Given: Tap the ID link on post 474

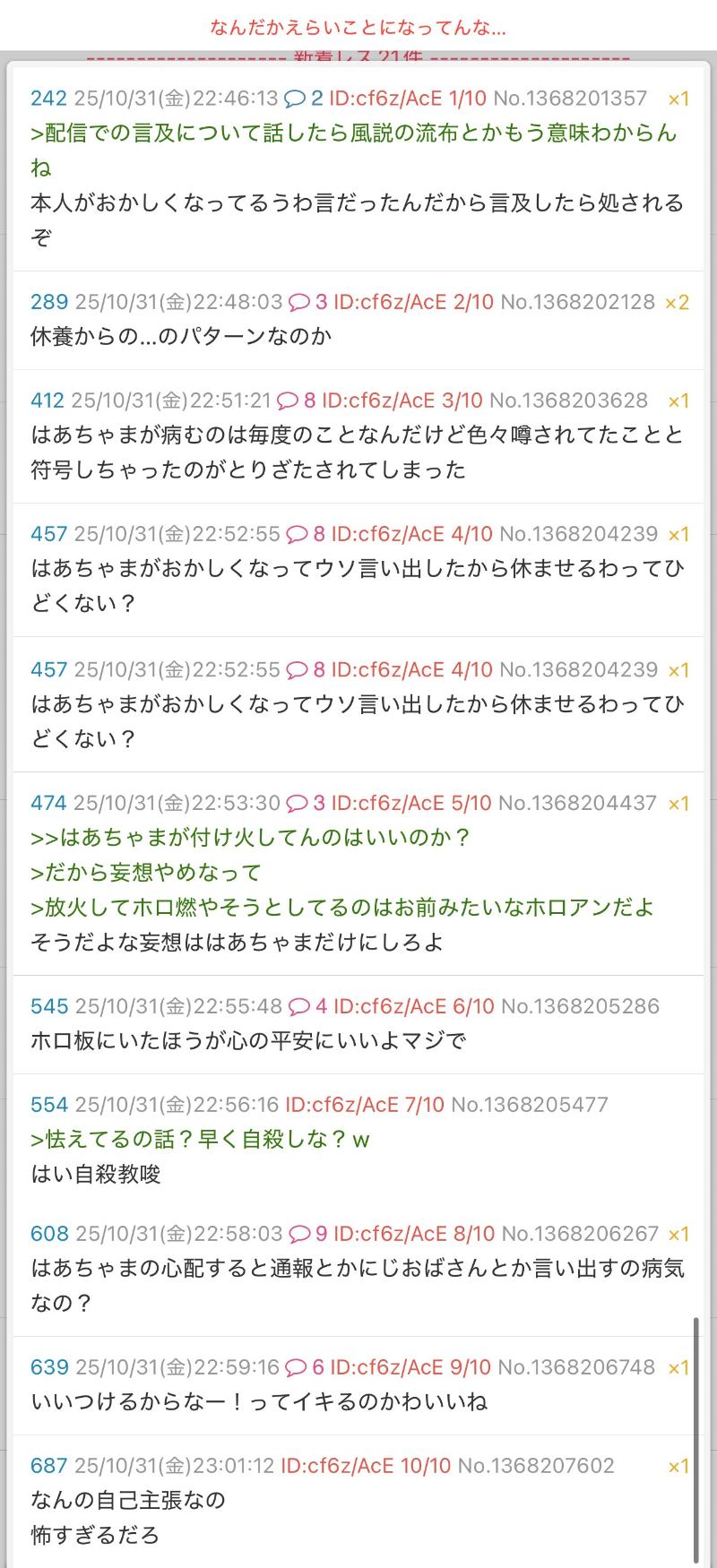Looking at the screenshot, I should click(411, 803).
